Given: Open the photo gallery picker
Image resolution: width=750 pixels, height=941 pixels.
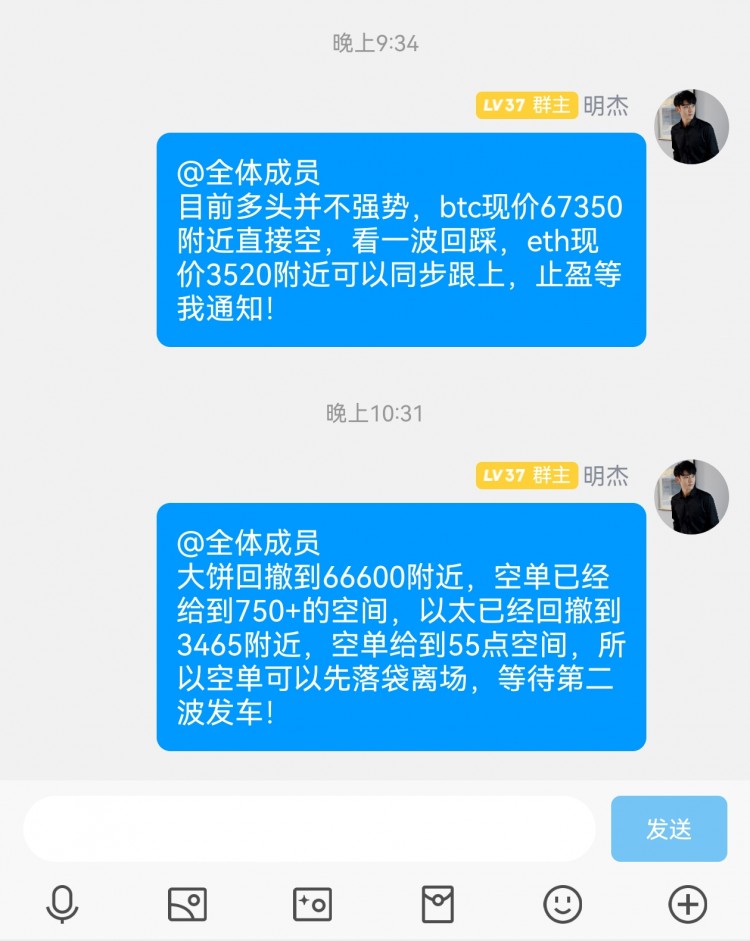Looking at the screenshot, I should tap(187, 905).
